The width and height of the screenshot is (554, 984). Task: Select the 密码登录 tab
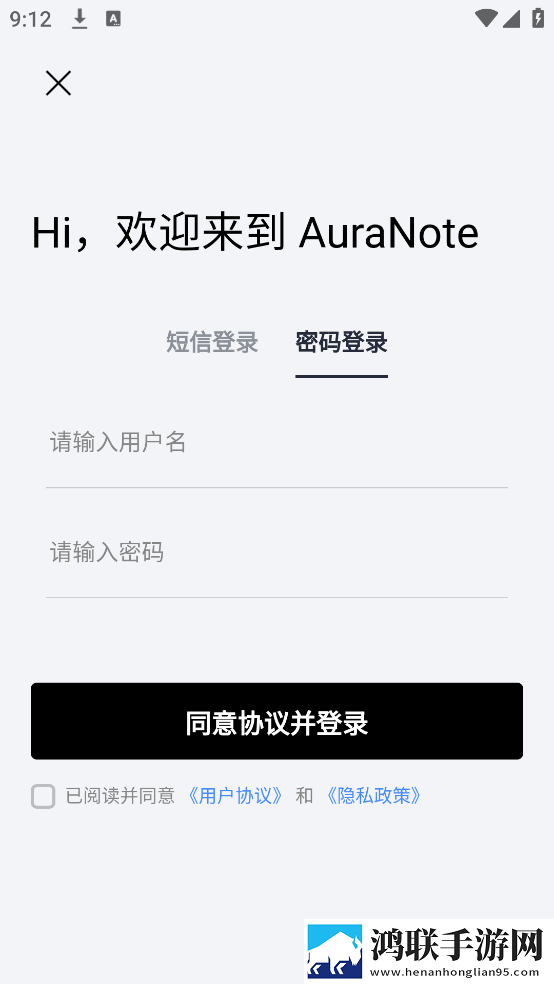point(341,342)
